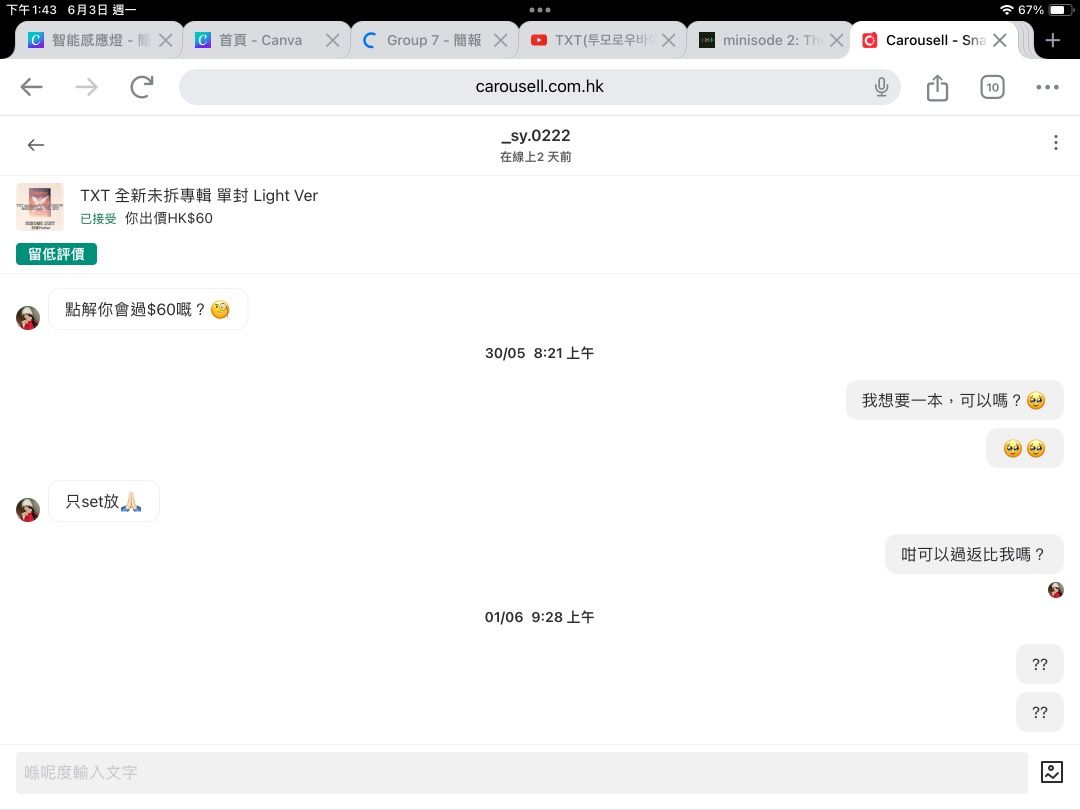Share this page from browser toolbar
Viewport: 1080px width, 810px height.
pos(937,87)
